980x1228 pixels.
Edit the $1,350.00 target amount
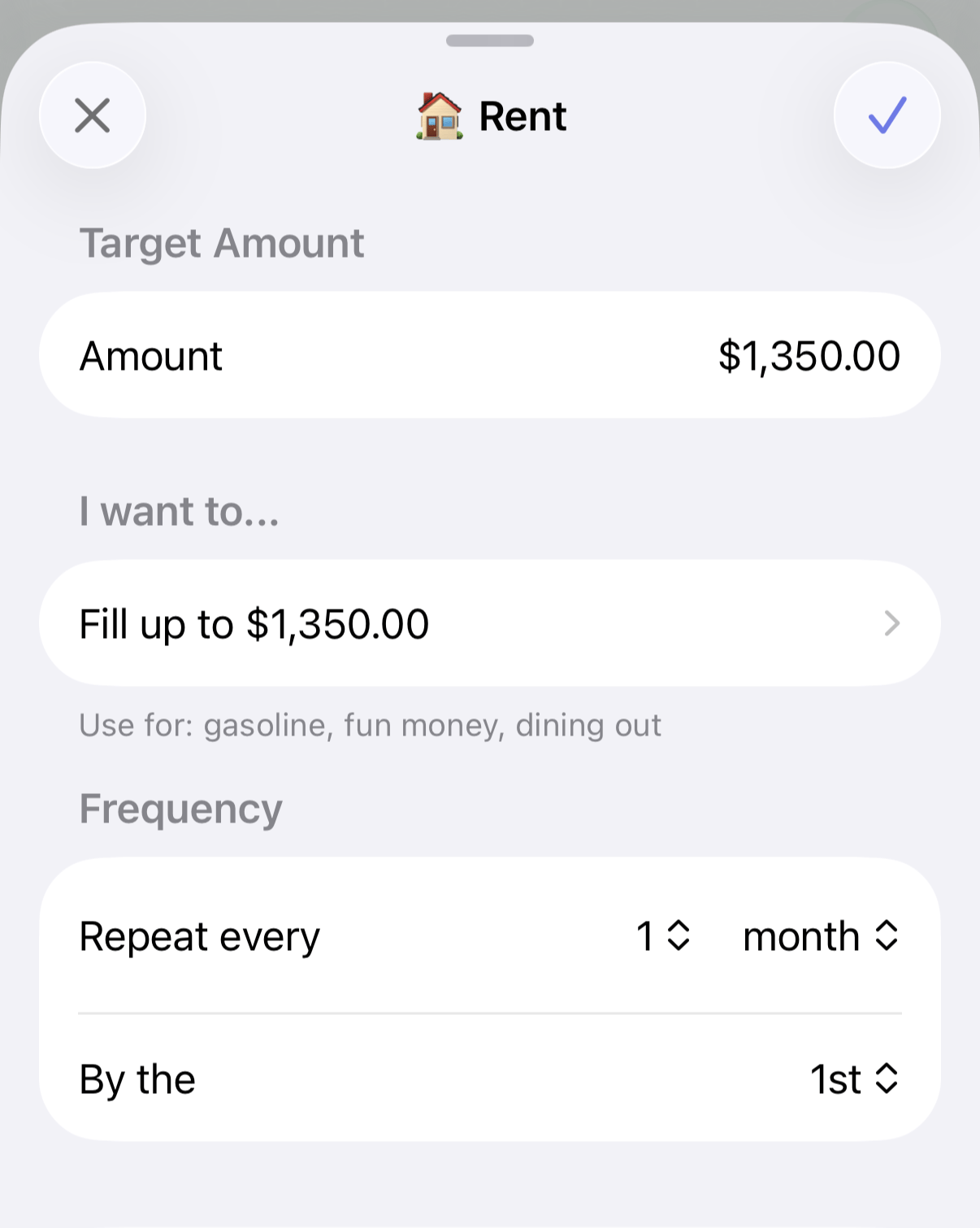click(x=809, y=354)
